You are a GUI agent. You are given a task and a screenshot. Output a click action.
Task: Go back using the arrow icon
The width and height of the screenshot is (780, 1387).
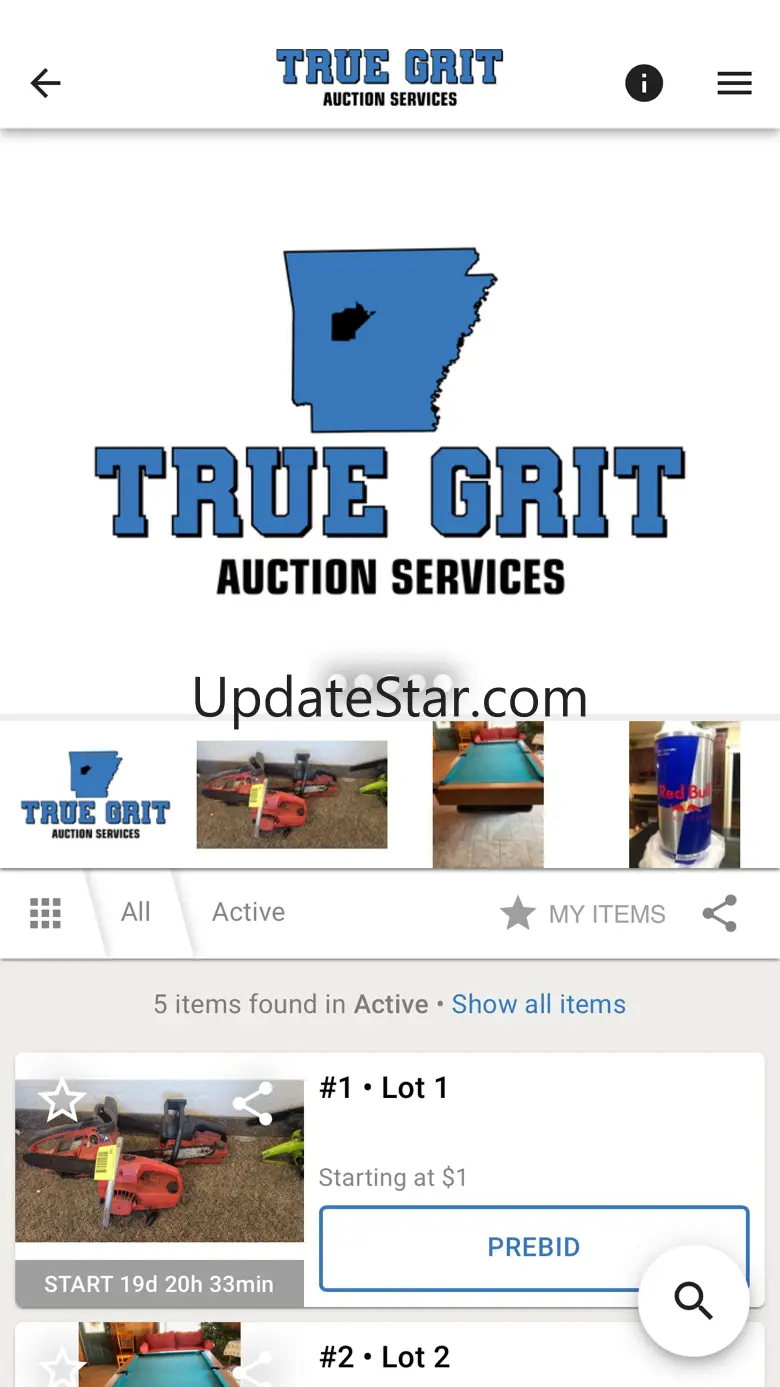[x=46, y=83]
